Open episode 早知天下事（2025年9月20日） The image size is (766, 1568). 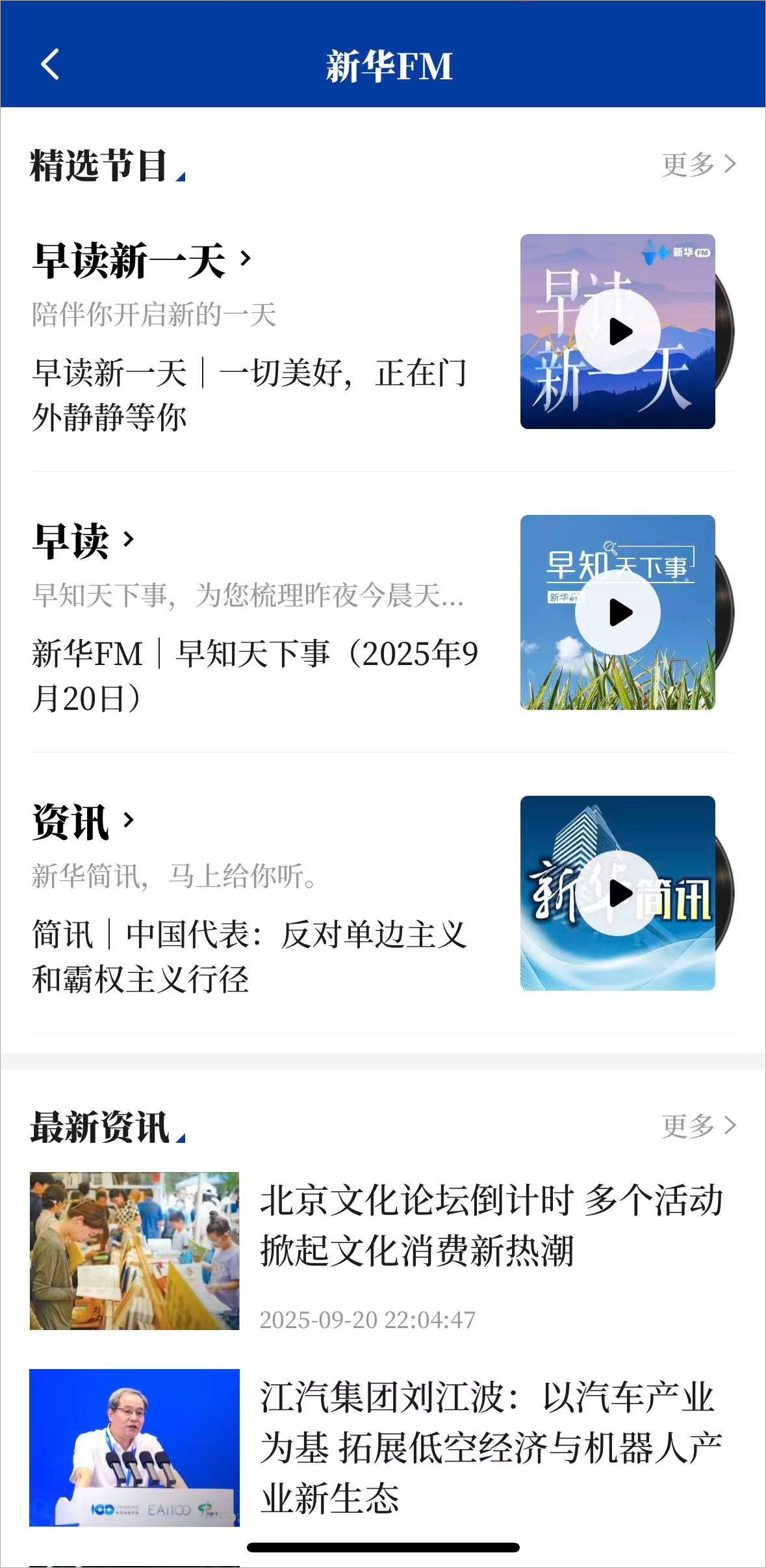tap(255, 675)
